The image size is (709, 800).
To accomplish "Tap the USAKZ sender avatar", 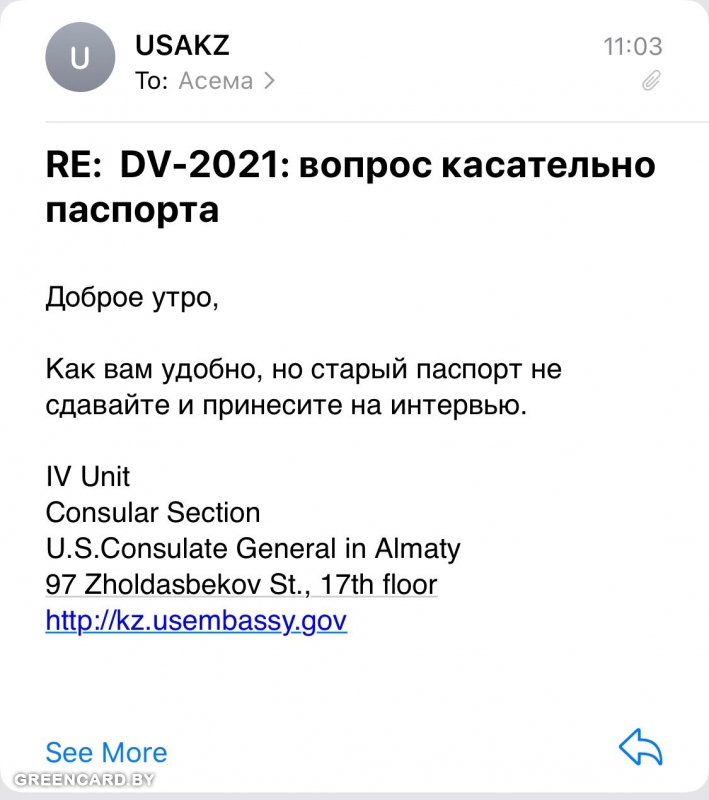I will (80, 59).
